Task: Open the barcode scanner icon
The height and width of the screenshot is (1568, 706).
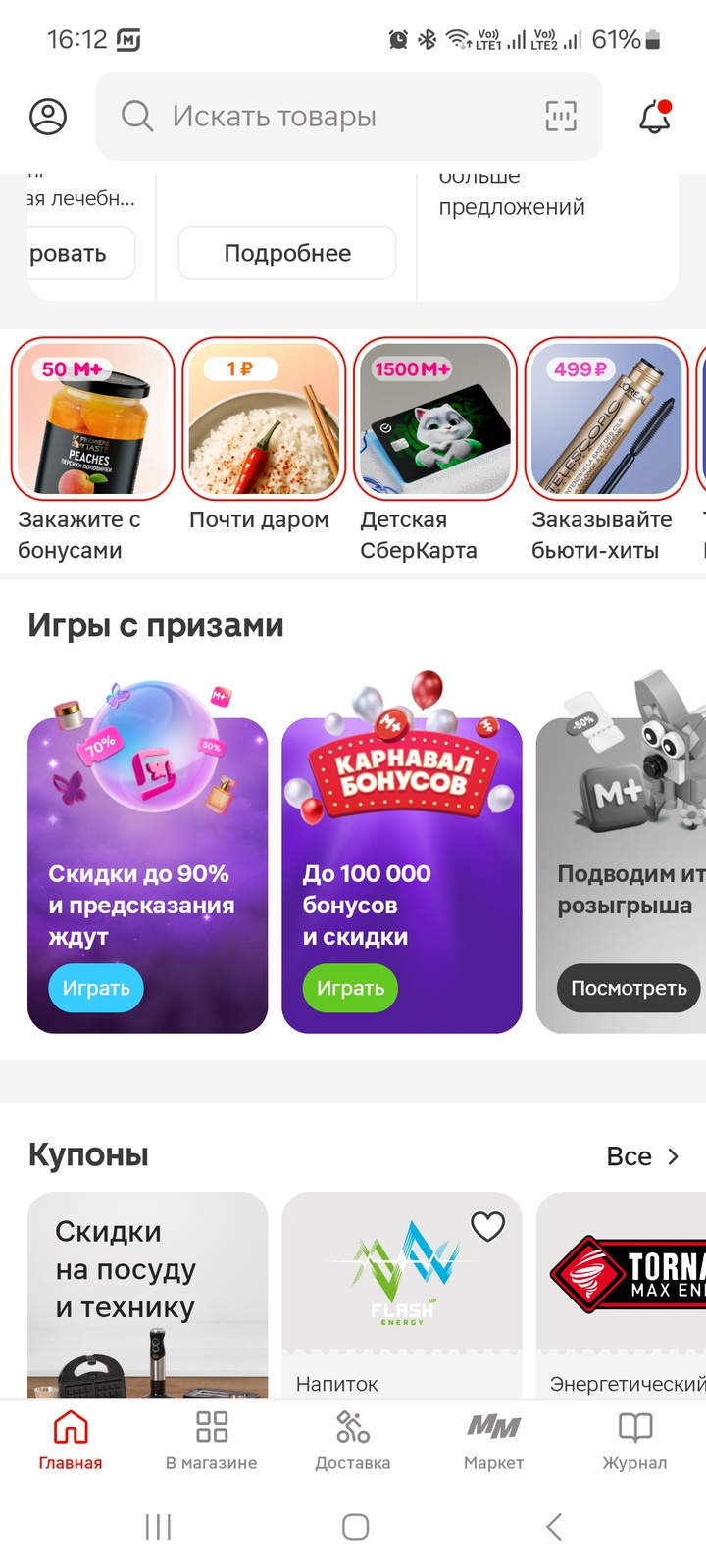Action: 561,117
